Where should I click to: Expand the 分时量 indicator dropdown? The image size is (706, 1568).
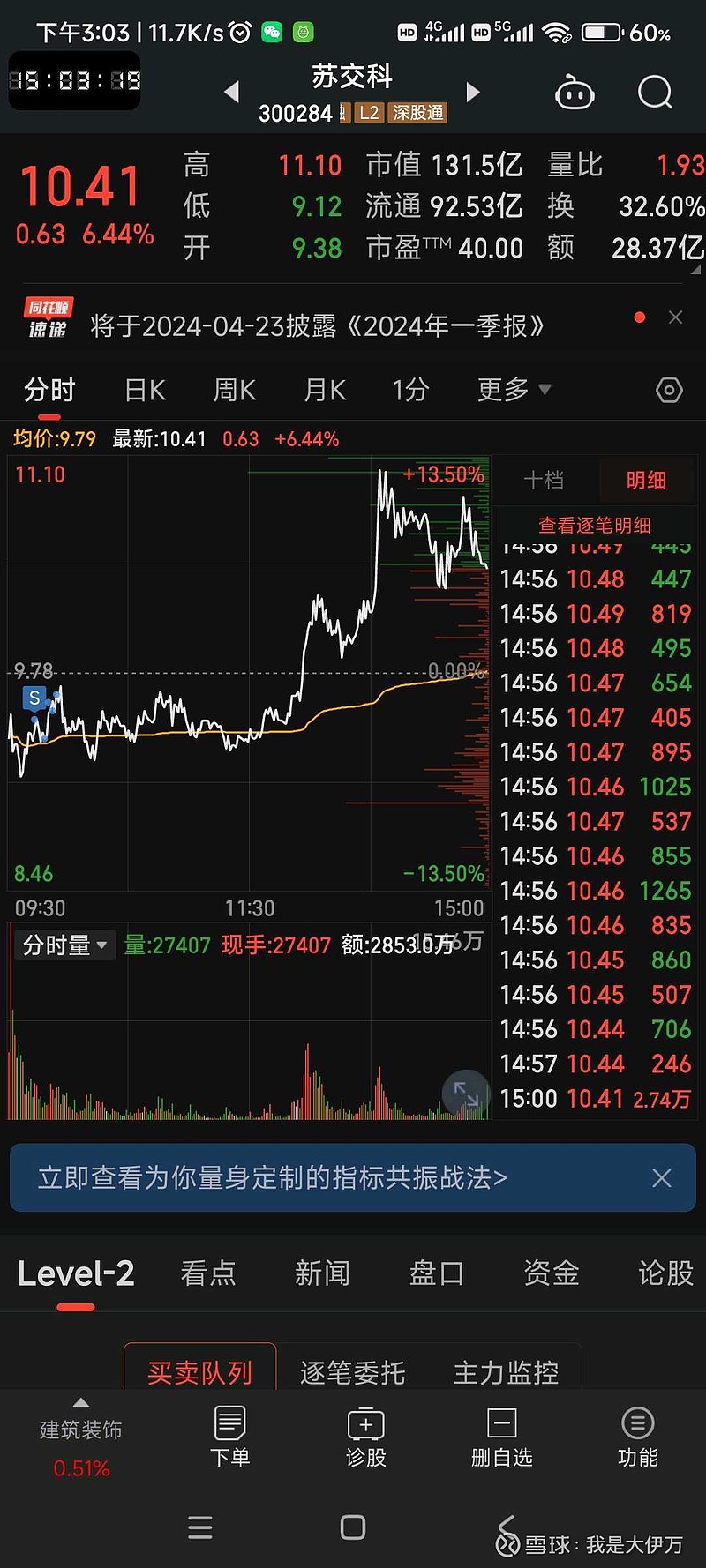(64, 945)
